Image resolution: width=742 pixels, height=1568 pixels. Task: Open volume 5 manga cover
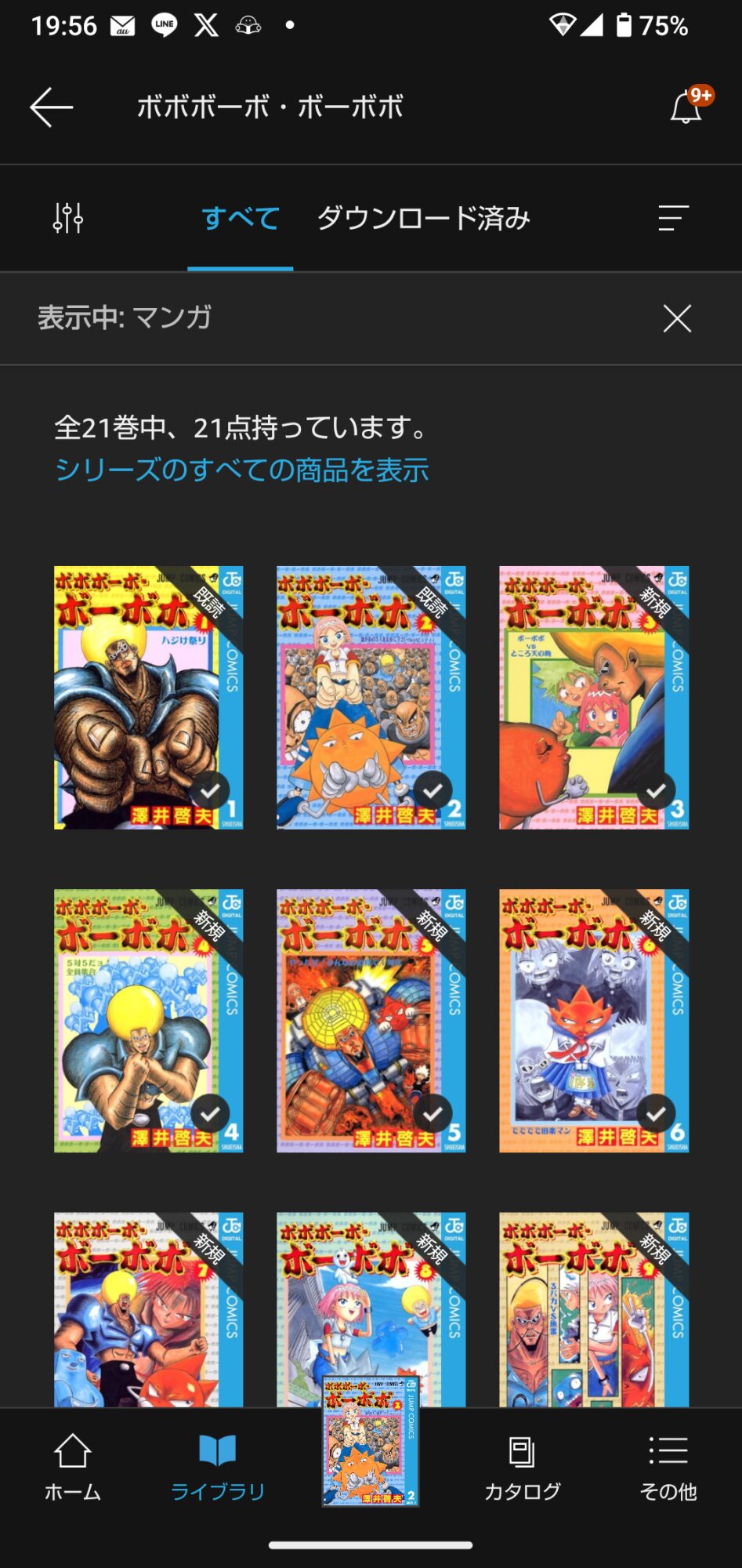click(371, 1020)
